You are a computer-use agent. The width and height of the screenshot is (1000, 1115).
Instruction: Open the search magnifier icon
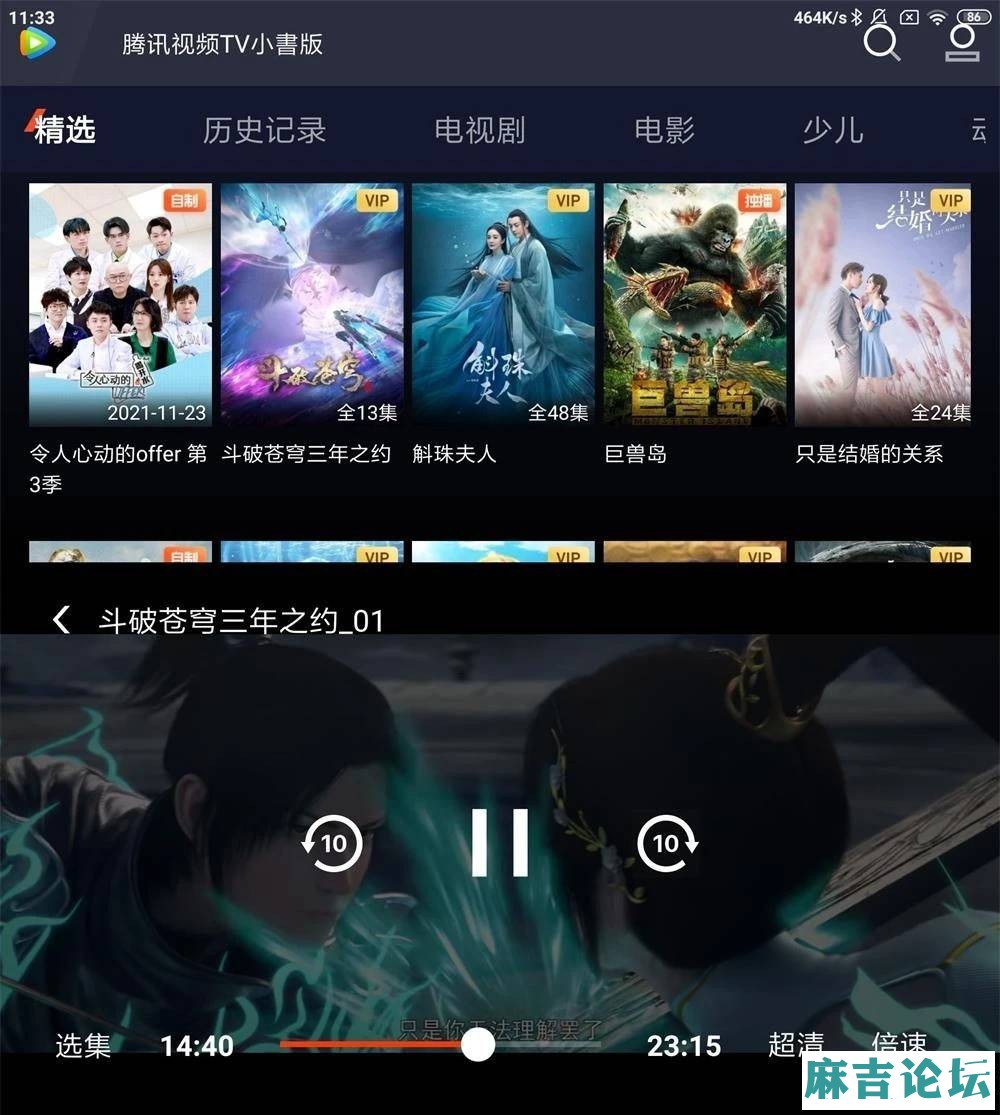pos(881,43)
